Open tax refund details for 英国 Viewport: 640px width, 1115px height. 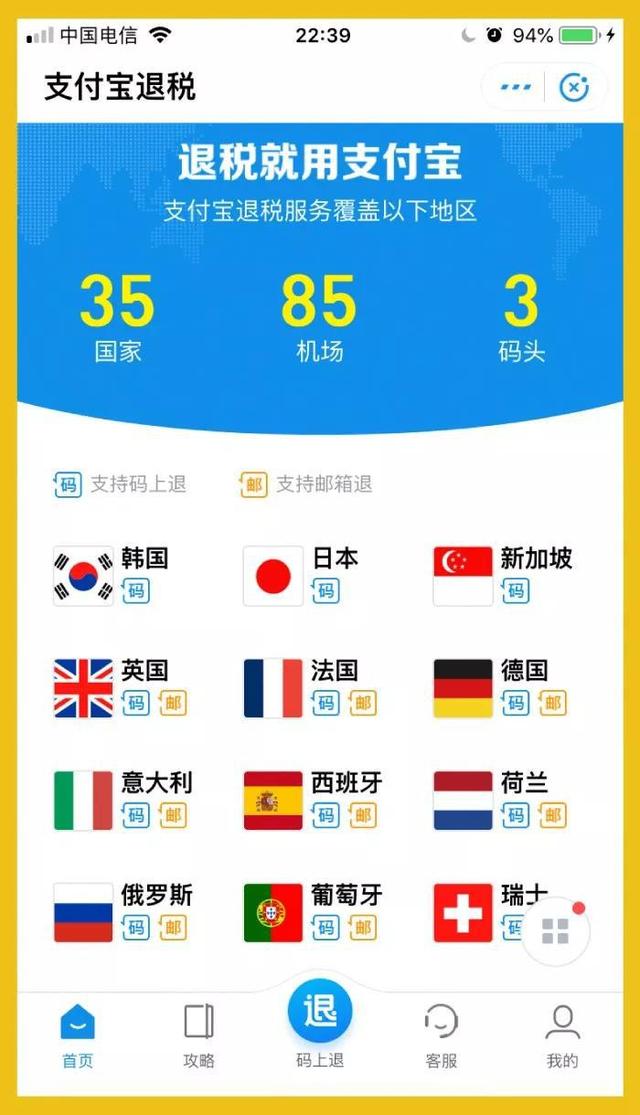coord(112,687)
